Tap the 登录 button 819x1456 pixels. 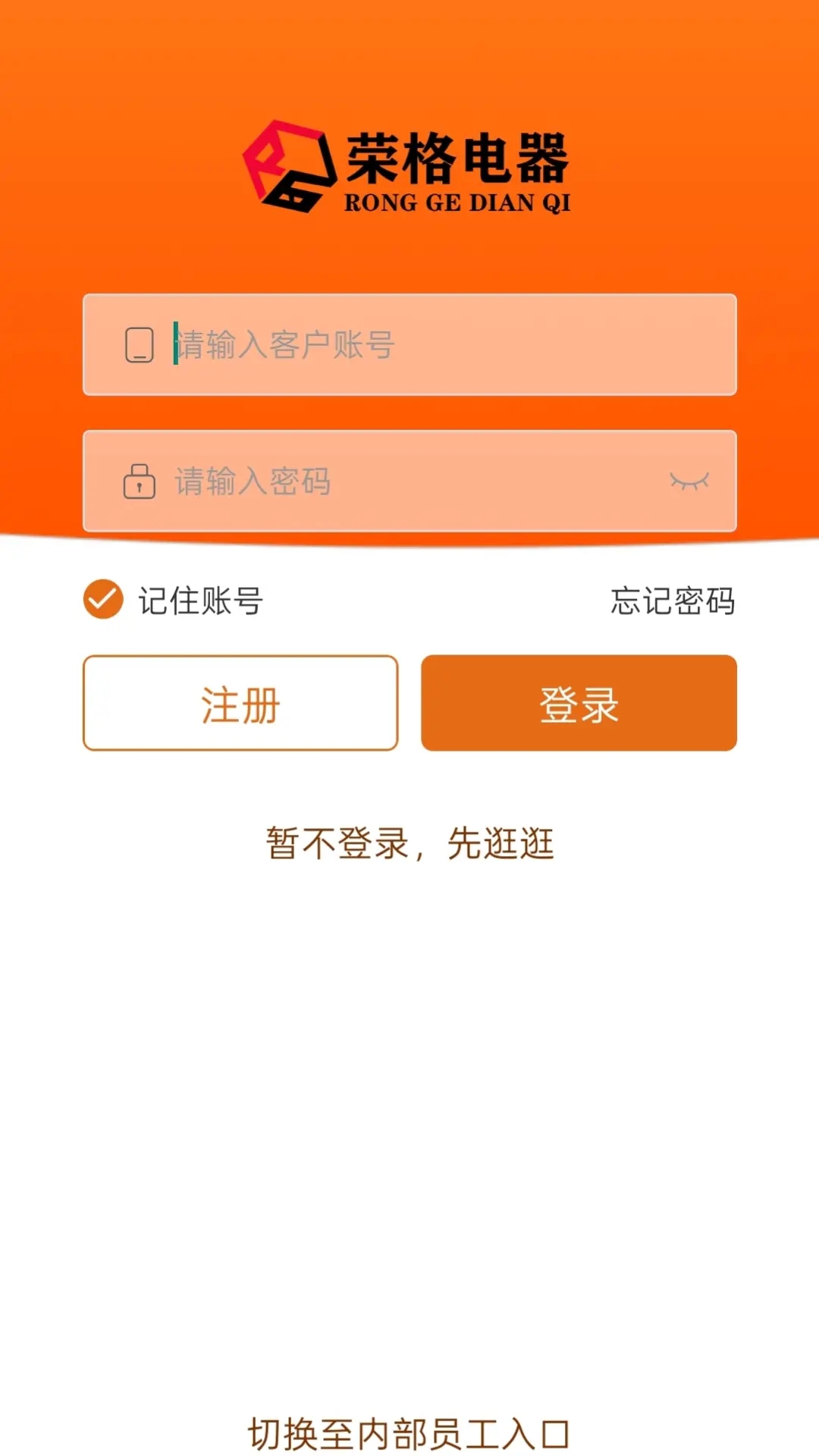click(579, 704)
